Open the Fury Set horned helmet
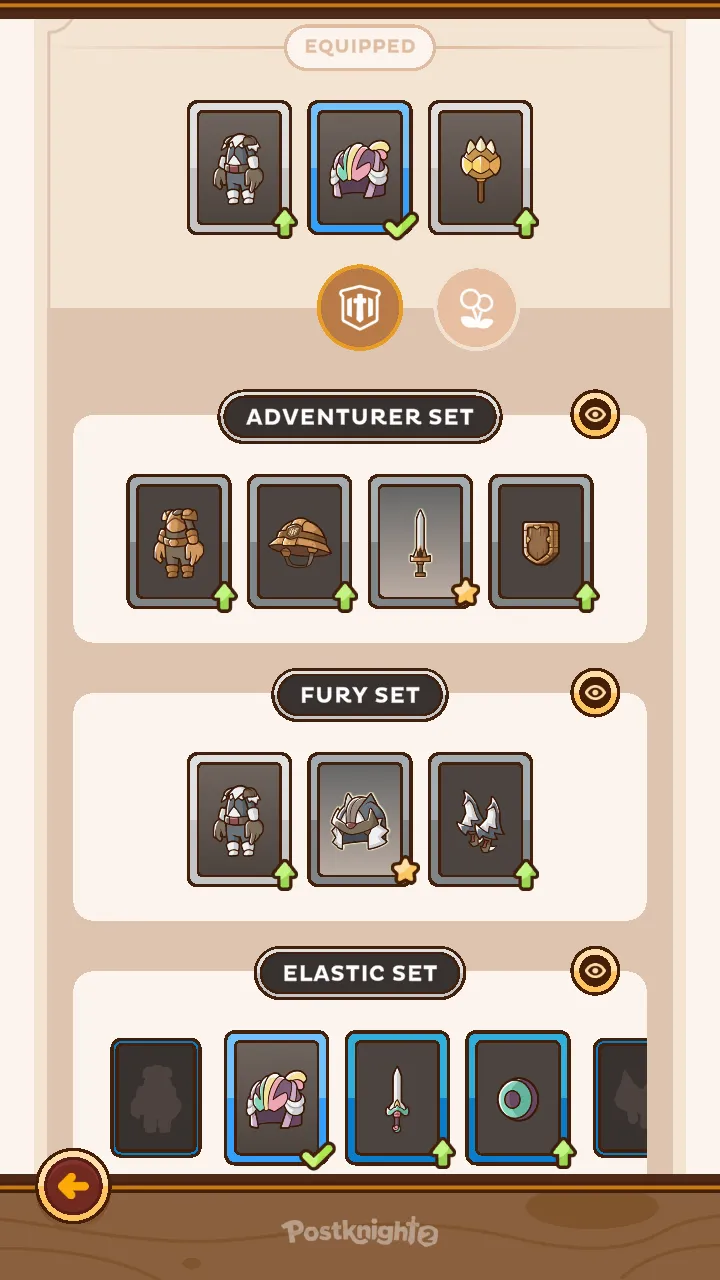 [360, 819]
